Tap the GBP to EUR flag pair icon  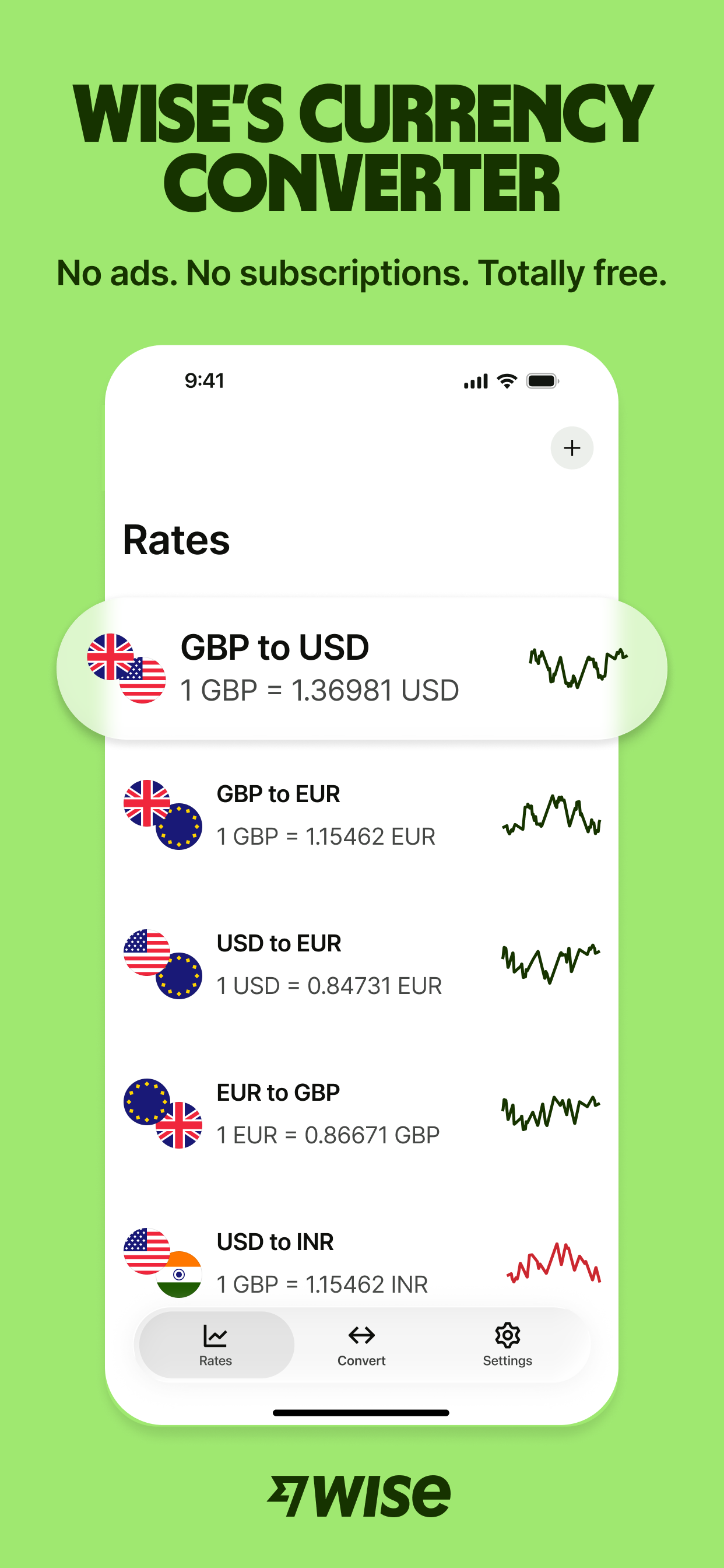point(159,814)
